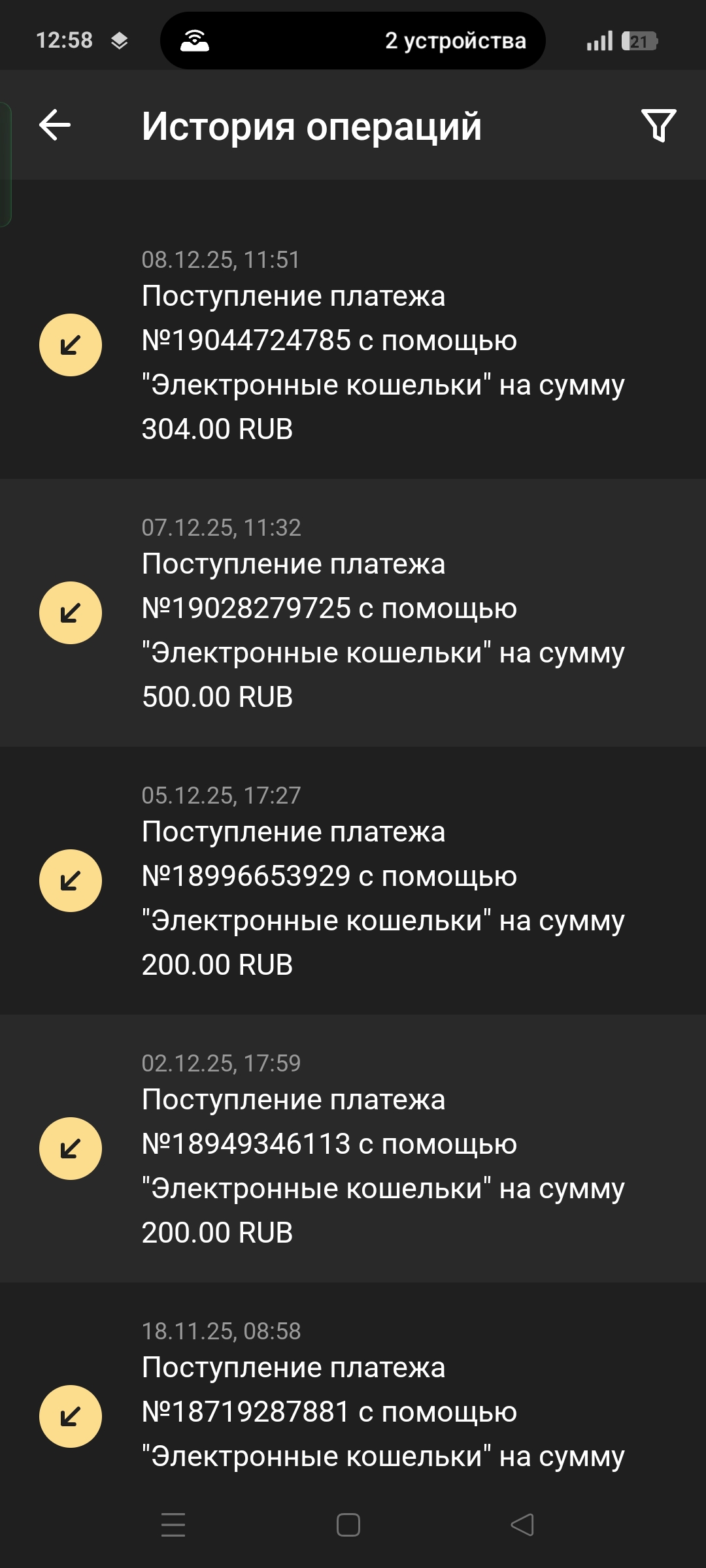Open payment №18949346113 from 02.12.25
This screenshot has height=1568, width=706.
pyautogui.click(x=353, y=1149)
